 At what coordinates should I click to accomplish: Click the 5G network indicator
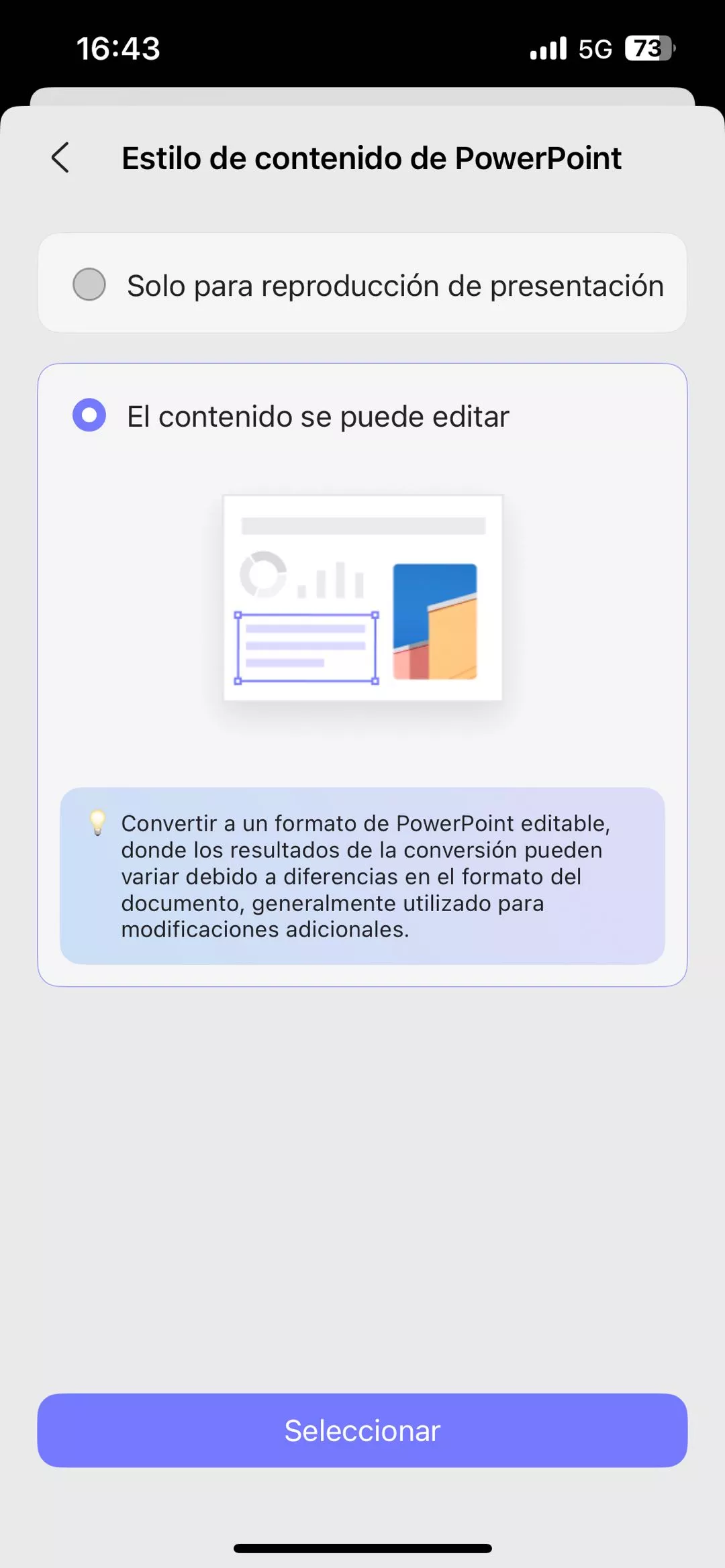pos(595,48)
